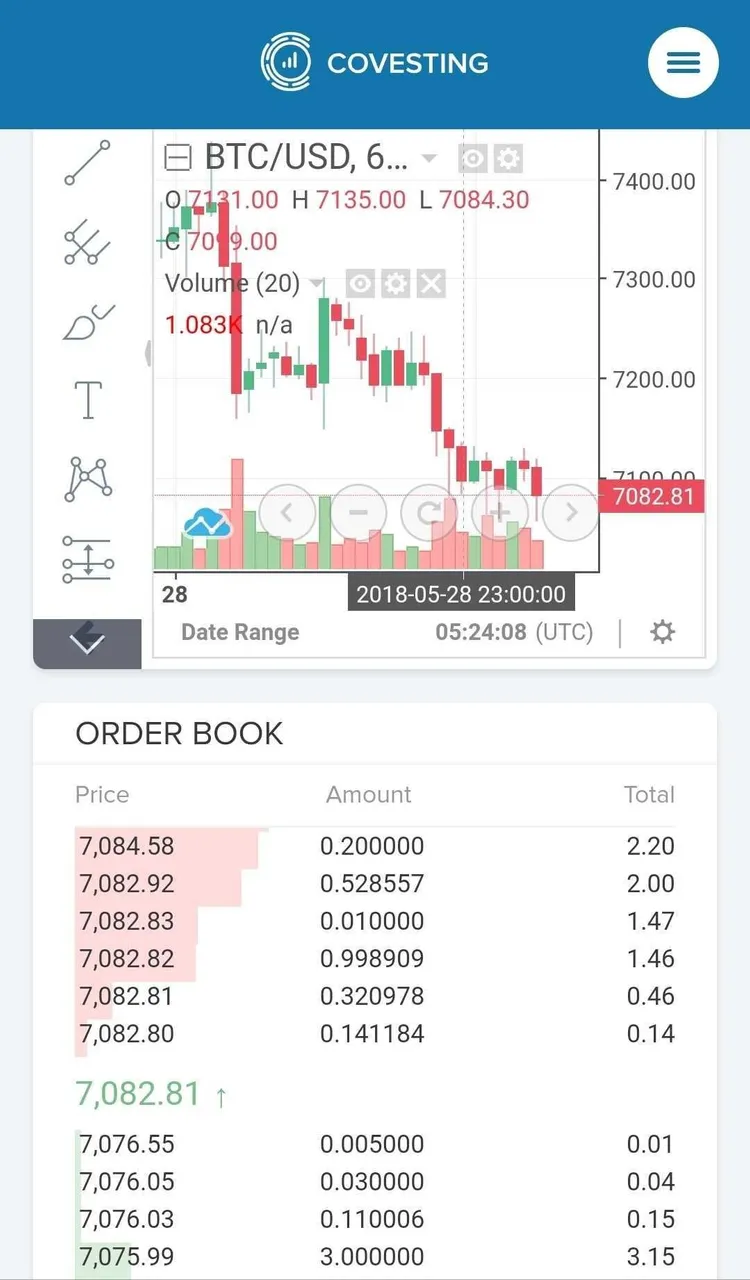Open Volume indicator settings gear
The width and height of the screenshot is (750, 1280).
(x=396, y=284)
